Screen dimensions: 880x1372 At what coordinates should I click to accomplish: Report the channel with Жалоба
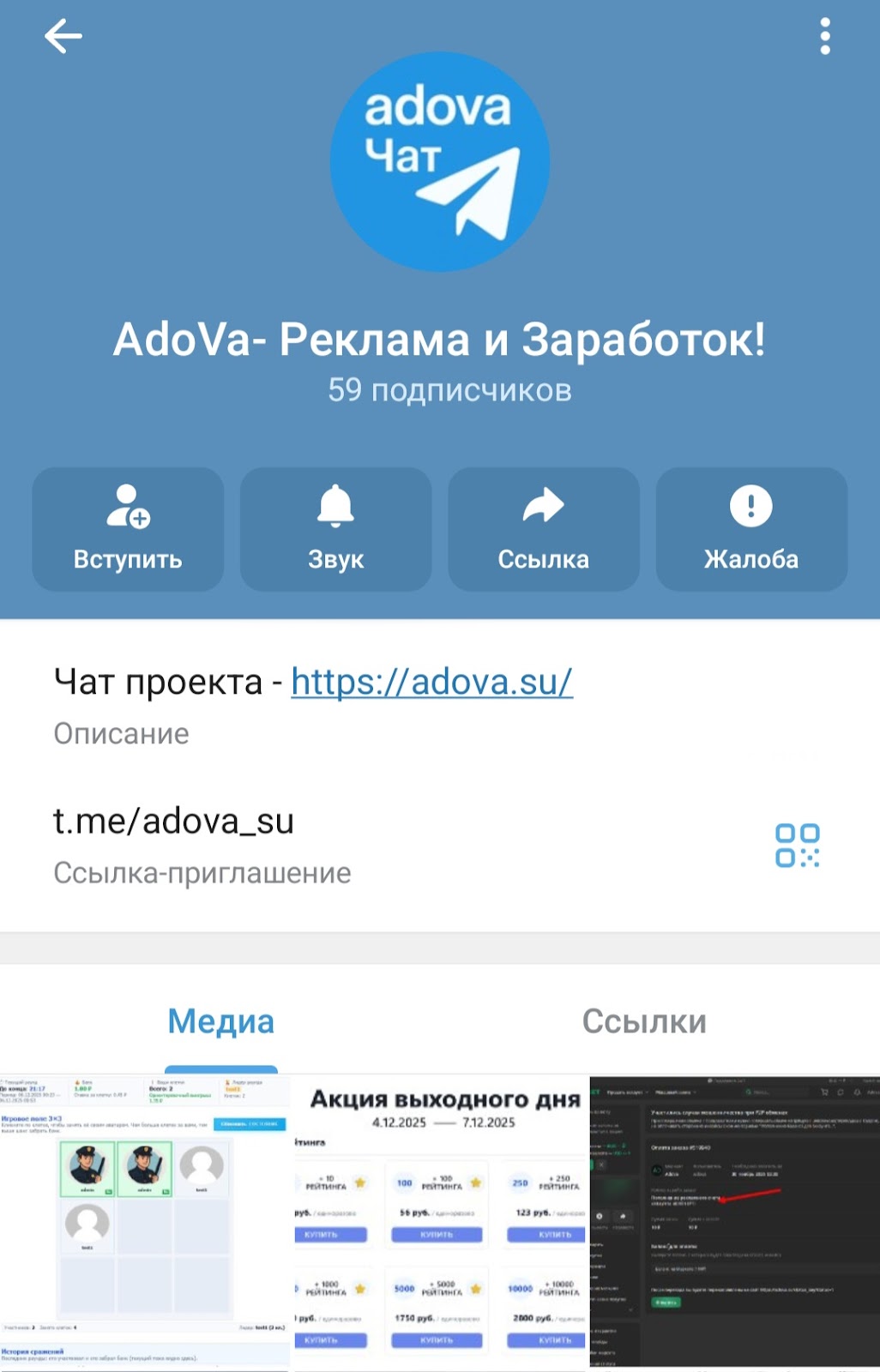coord(751,529)
